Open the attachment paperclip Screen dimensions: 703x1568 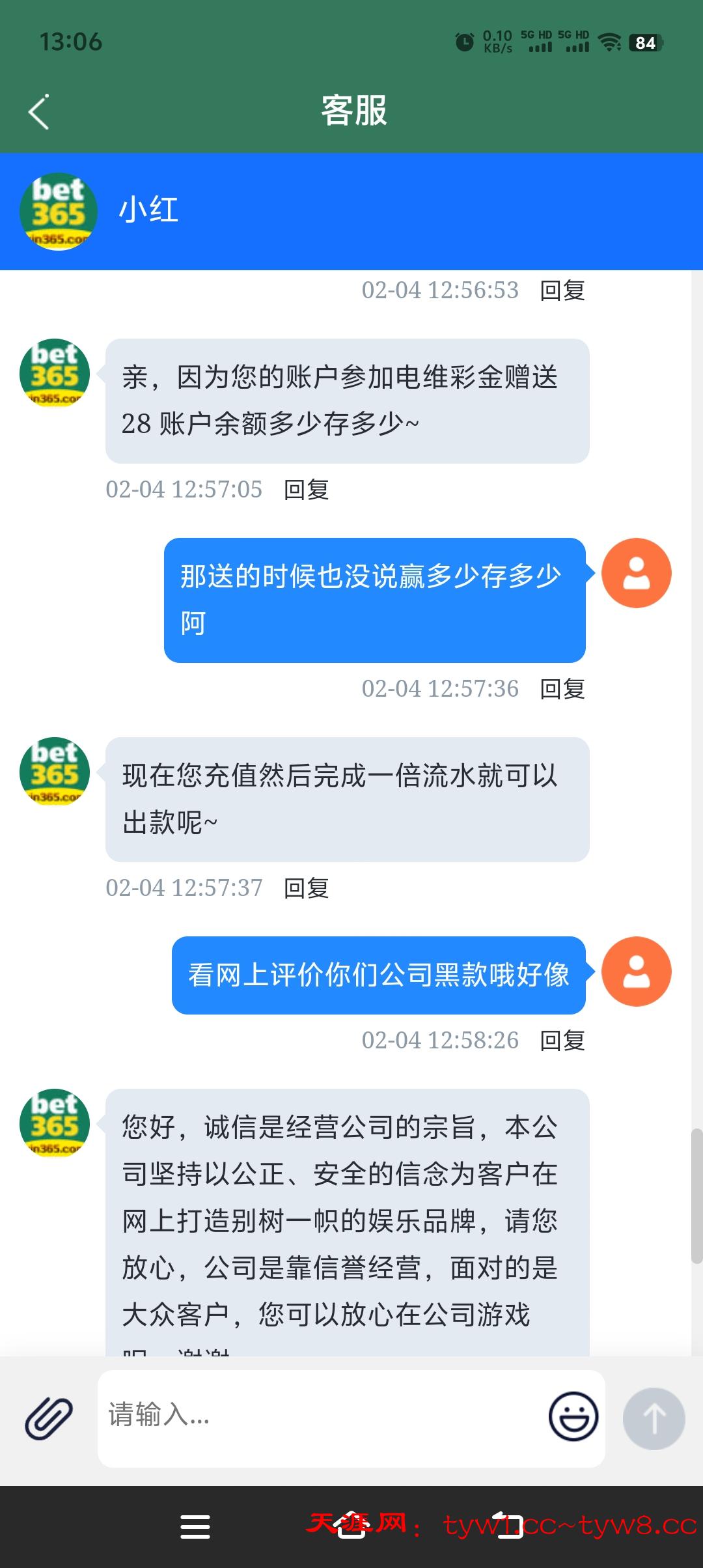click(x=49, y=1418)
